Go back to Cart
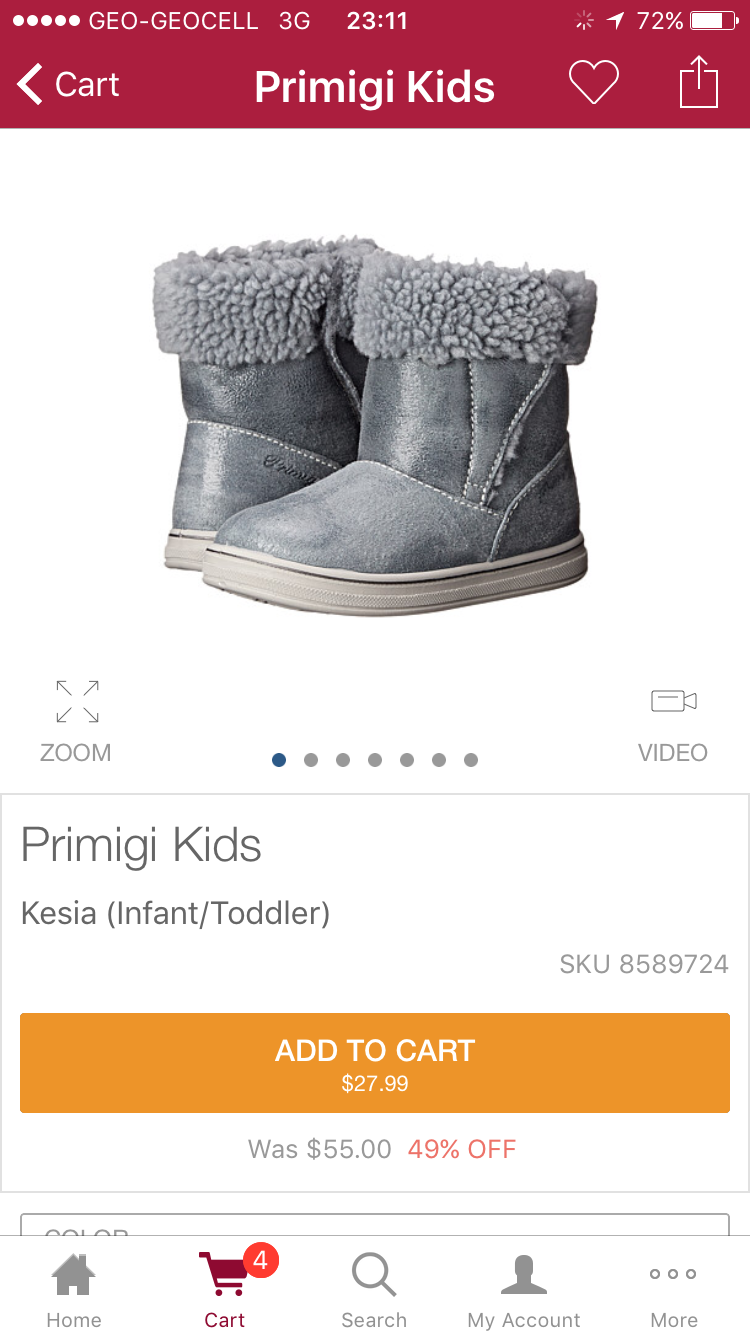The image size is (750, 1334). pos(68,84)
